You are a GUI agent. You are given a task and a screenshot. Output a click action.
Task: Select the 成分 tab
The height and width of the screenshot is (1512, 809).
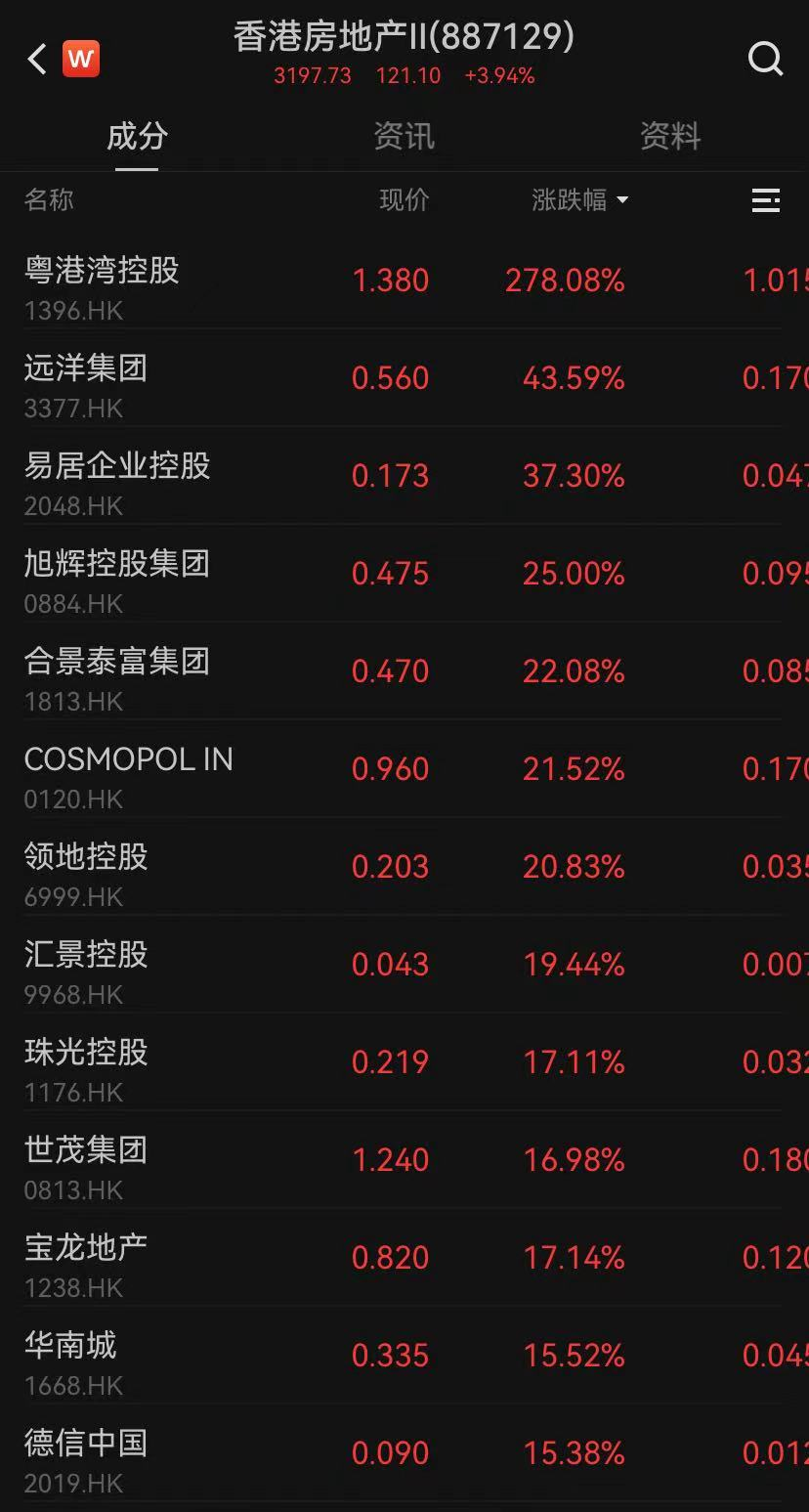tap(137, 136)
